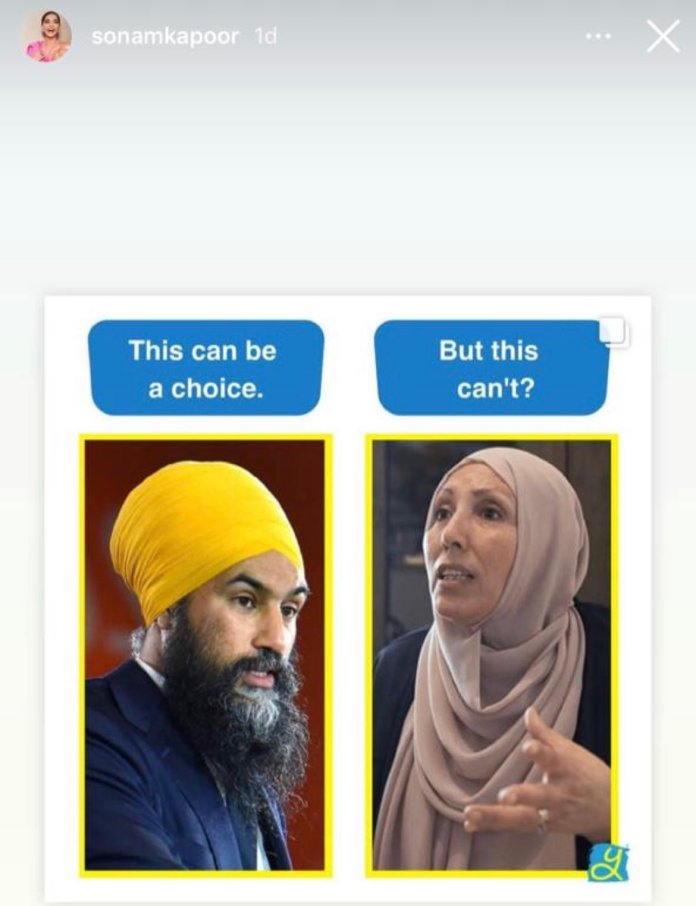Tap the sonamkapoor username
This screenshot has width=696, height=906.
[164, 37]
